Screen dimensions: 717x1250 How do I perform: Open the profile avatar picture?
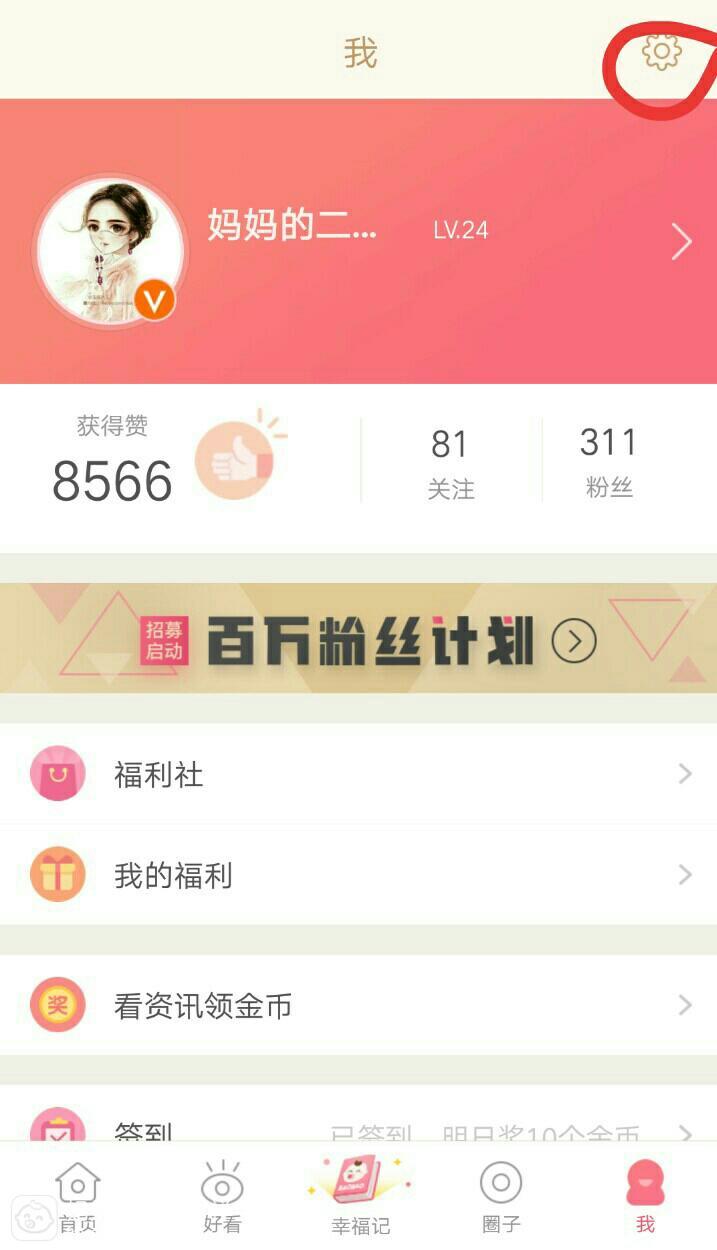[x=110, y=250]
